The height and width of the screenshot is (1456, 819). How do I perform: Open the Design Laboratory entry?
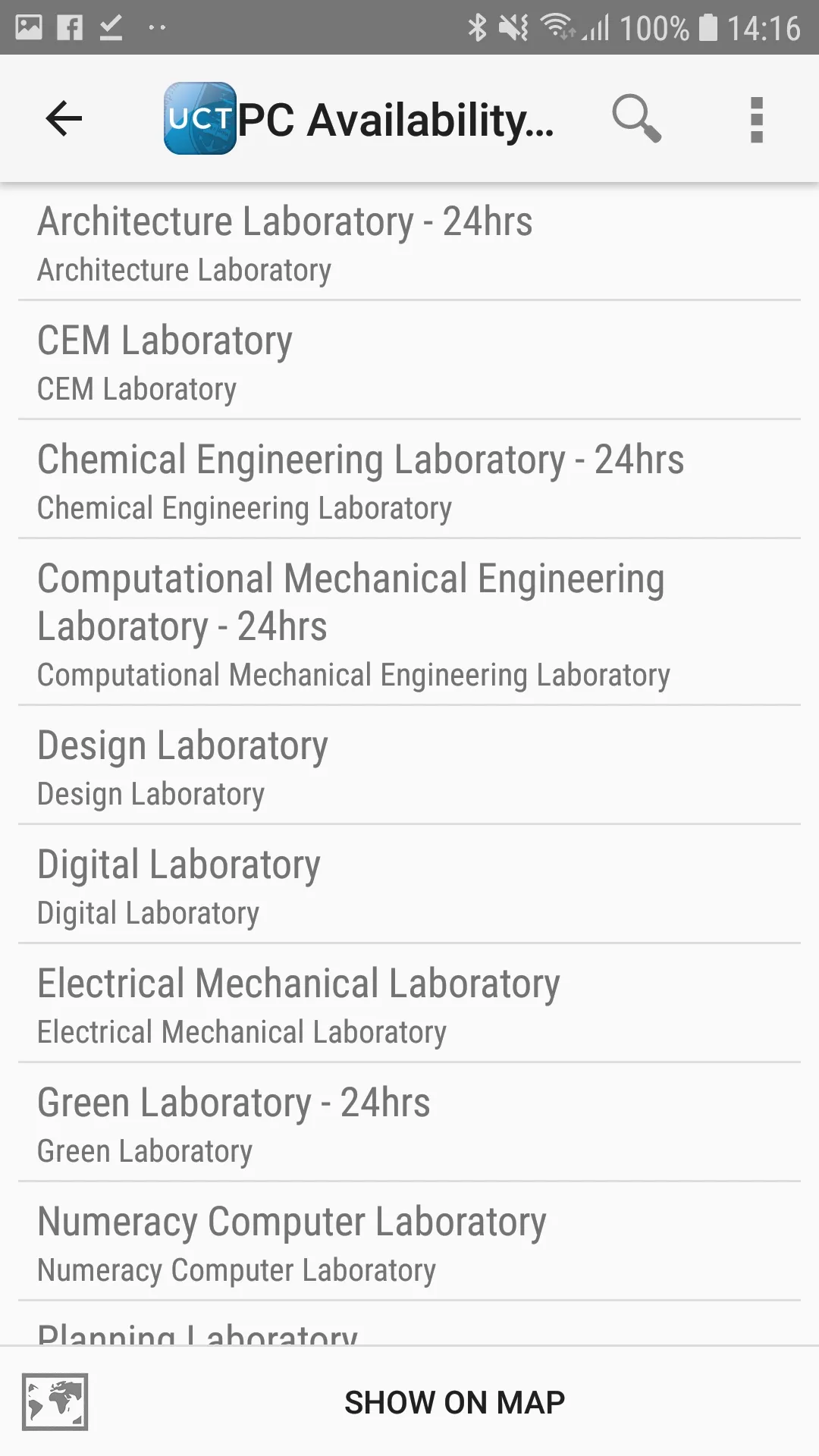(409, 767)
